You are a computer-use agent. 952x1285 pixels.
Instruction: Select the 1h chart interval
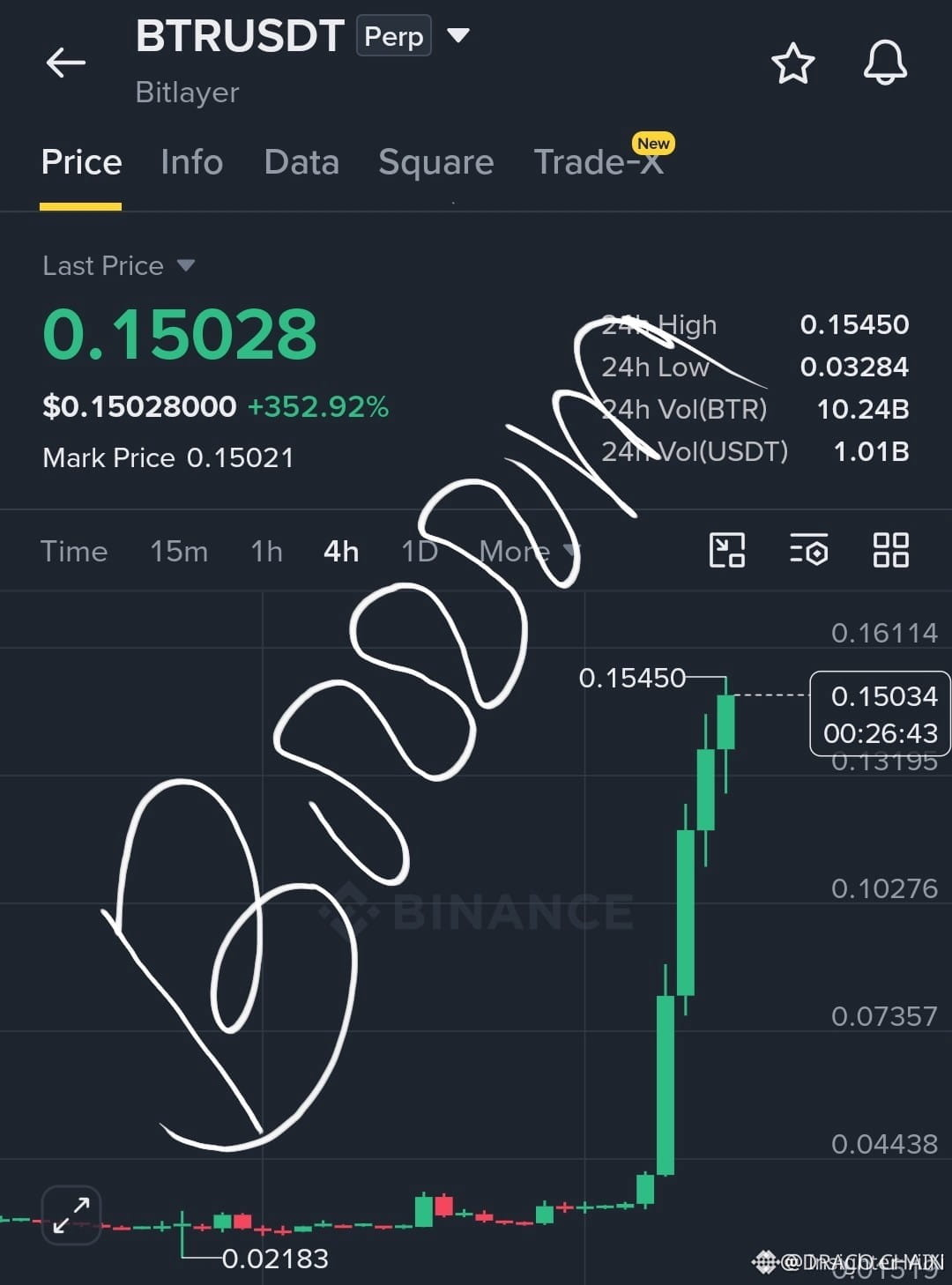(x=266, y=552)
